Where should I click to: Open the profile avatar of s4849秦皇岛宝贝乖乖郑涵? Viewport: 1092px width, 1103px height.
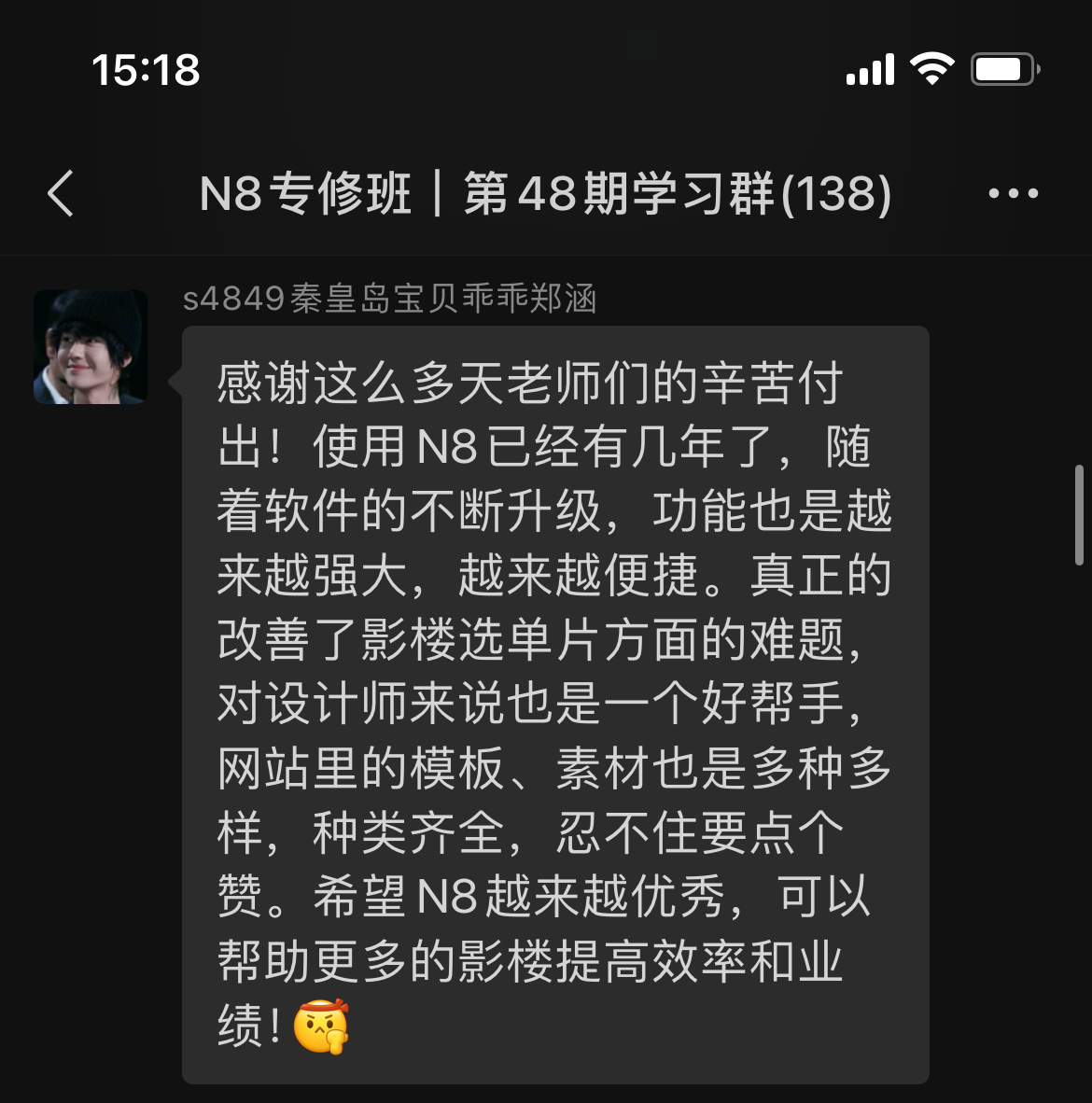click(91, 347)
